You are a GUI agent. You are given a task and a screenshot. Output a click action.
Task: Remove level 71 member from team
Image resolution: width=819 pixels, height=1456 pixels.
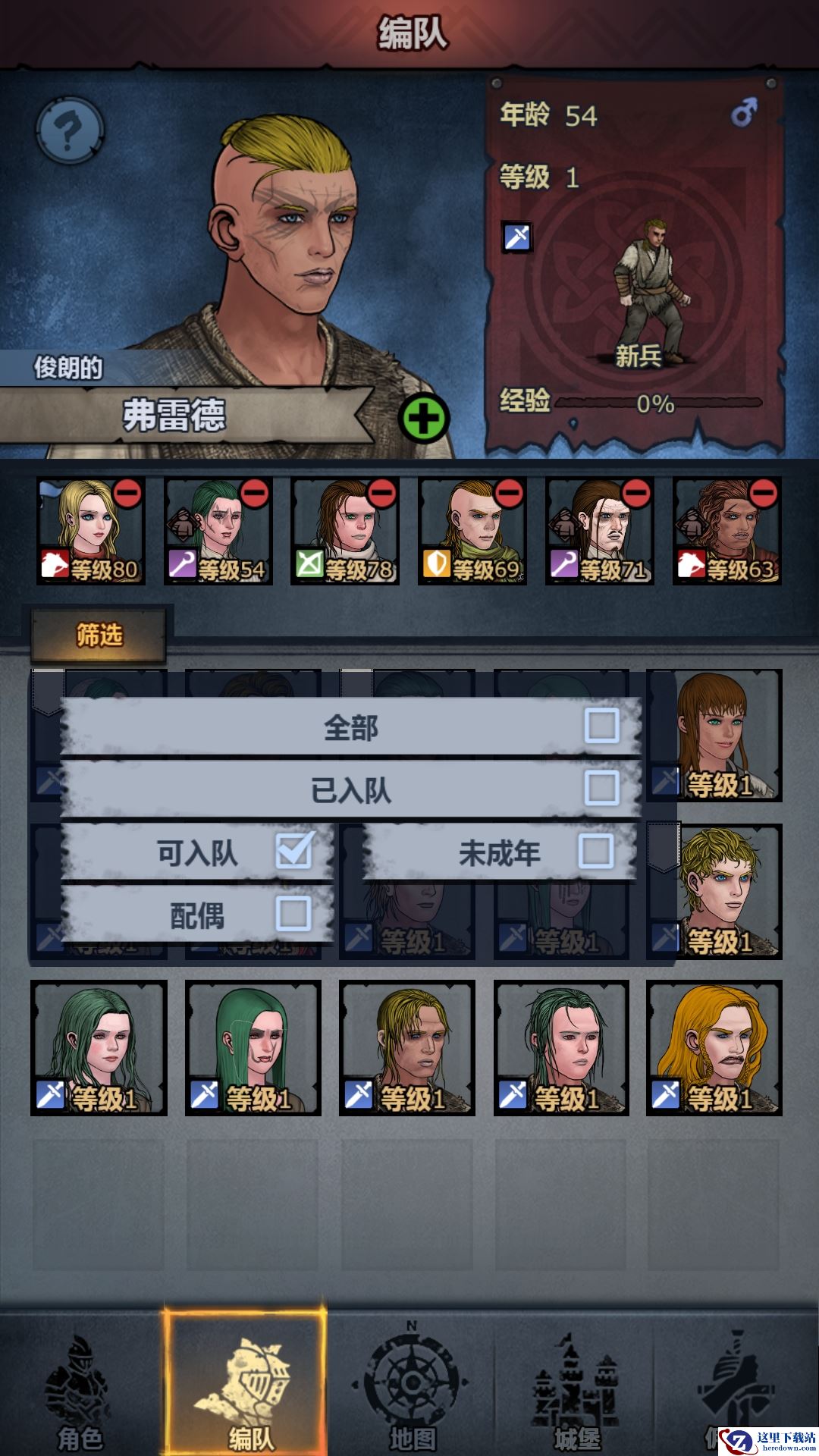point(636,494)
